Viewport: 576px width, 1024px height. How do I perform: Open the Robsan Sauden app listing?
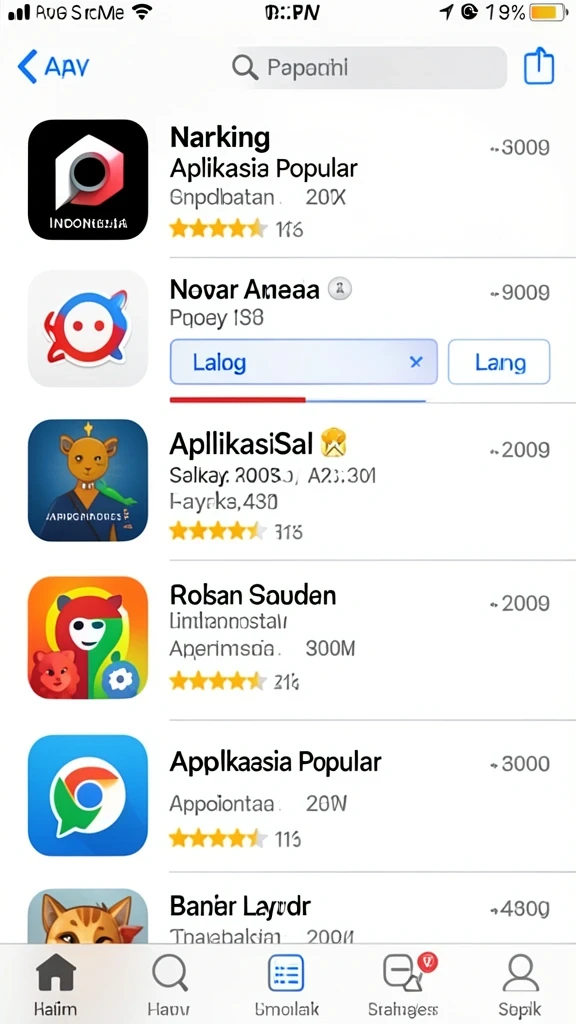pyautogui.click(x=289, y=637)
